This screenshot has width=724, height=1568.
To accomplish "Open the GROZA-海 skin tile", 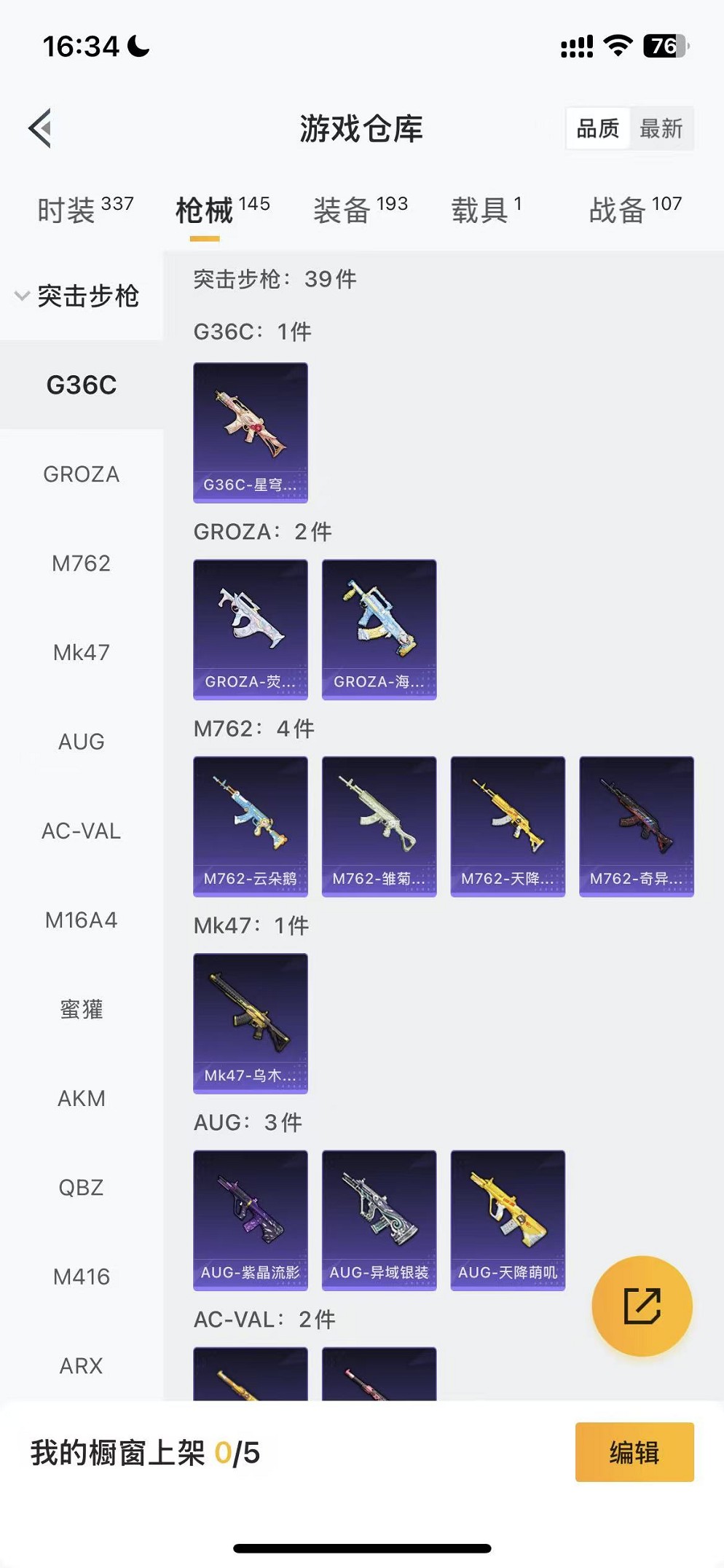I will click(379, 629).
